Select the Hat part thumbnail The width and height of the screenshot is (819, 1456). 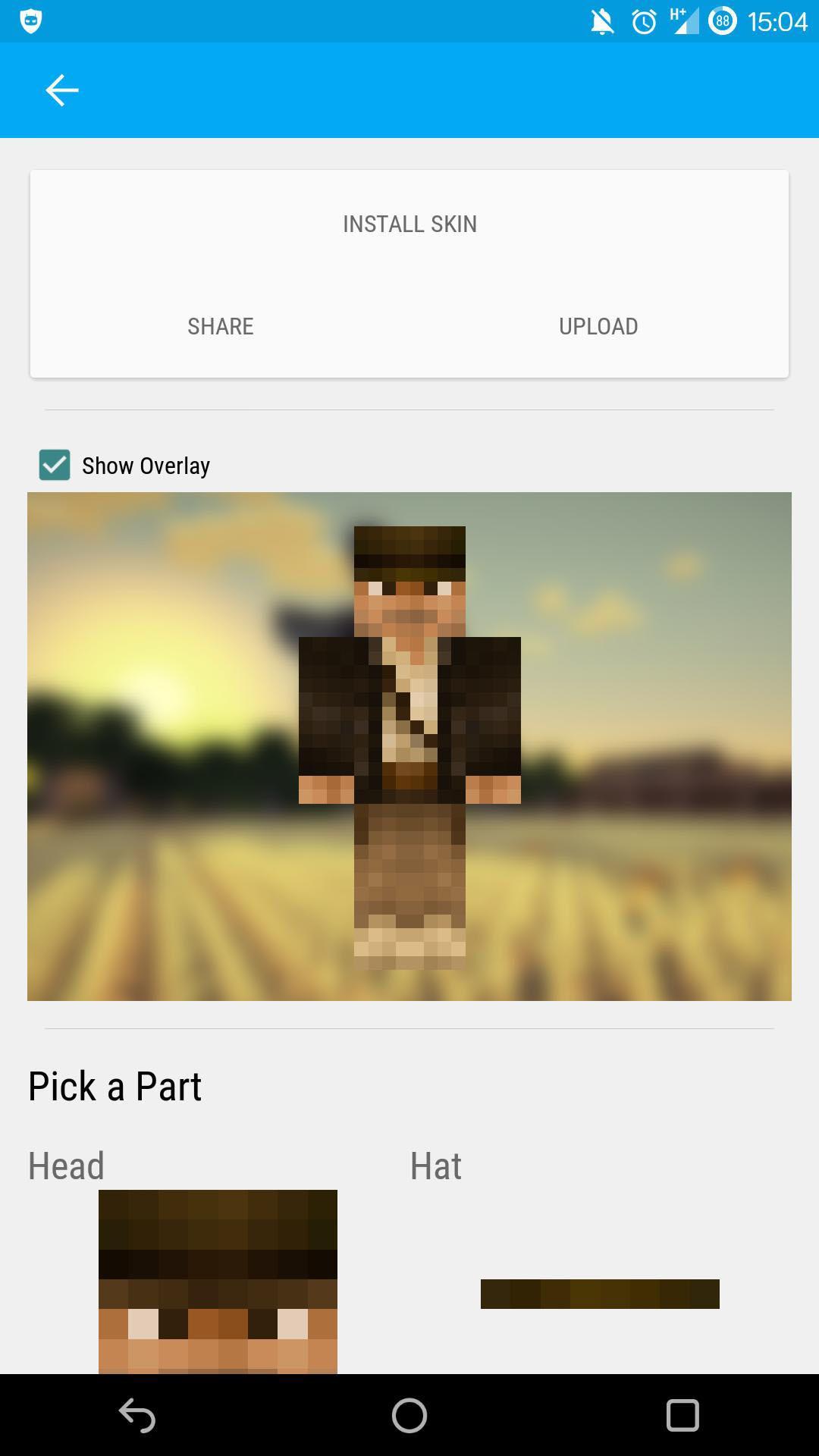coord(600,1293)
